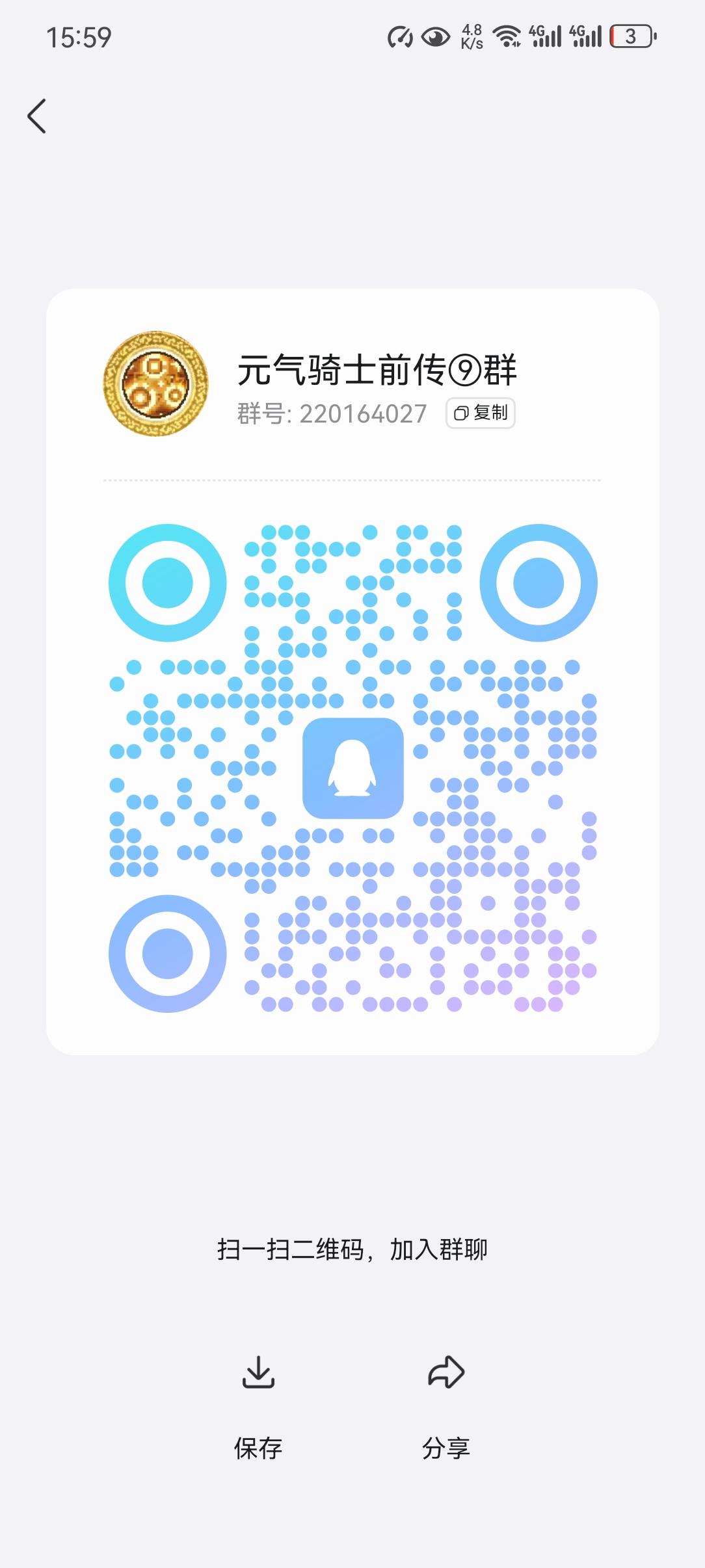Image resolution: width=705 pixels, height=1568 pixels.
Task: Tap the group avatar thumbnail
Action: [154, 384]
